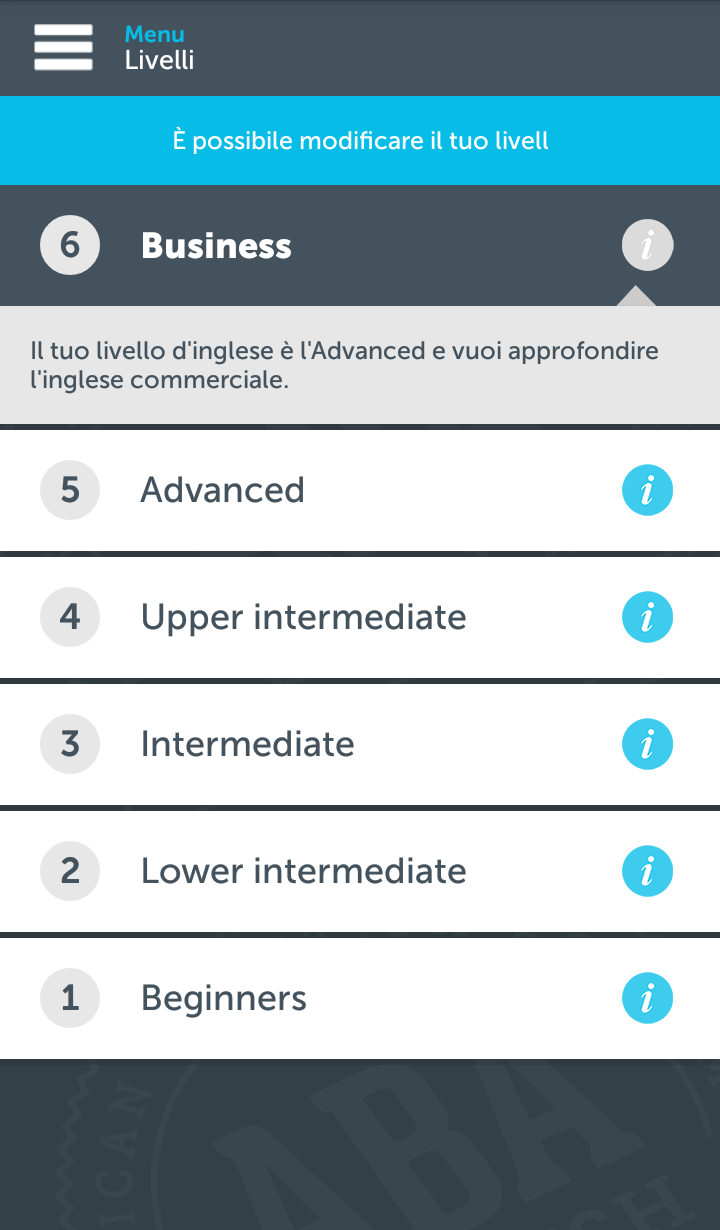Switch to Lower intermediate level
720x1230 pixels.
pos(360,871)
